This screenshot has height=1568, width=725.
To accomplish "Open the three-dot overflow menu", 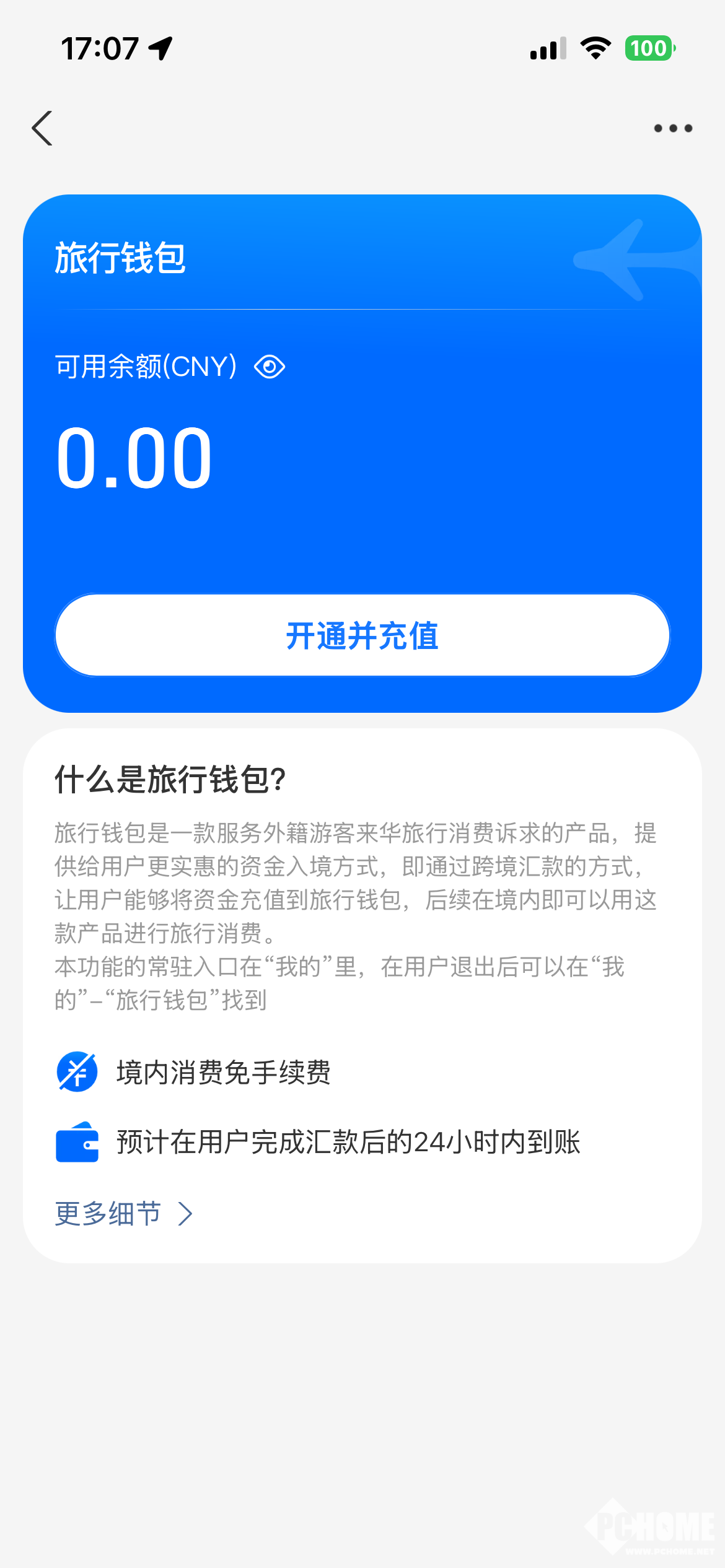I will point(673,128).
